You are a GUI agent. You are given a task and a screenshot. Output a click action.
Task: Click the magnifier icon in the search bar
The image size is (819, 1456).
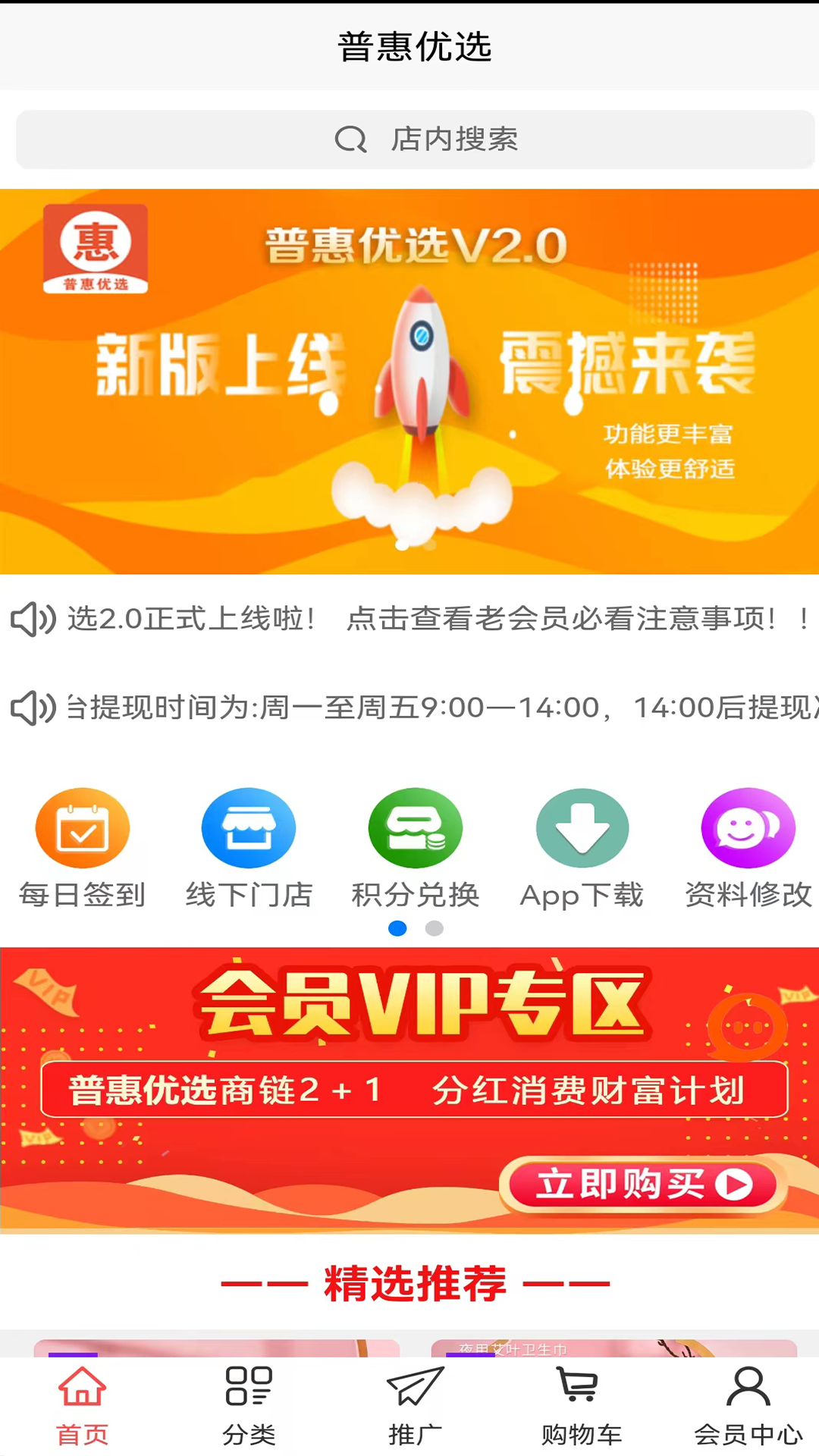click(x=350, y=140)
